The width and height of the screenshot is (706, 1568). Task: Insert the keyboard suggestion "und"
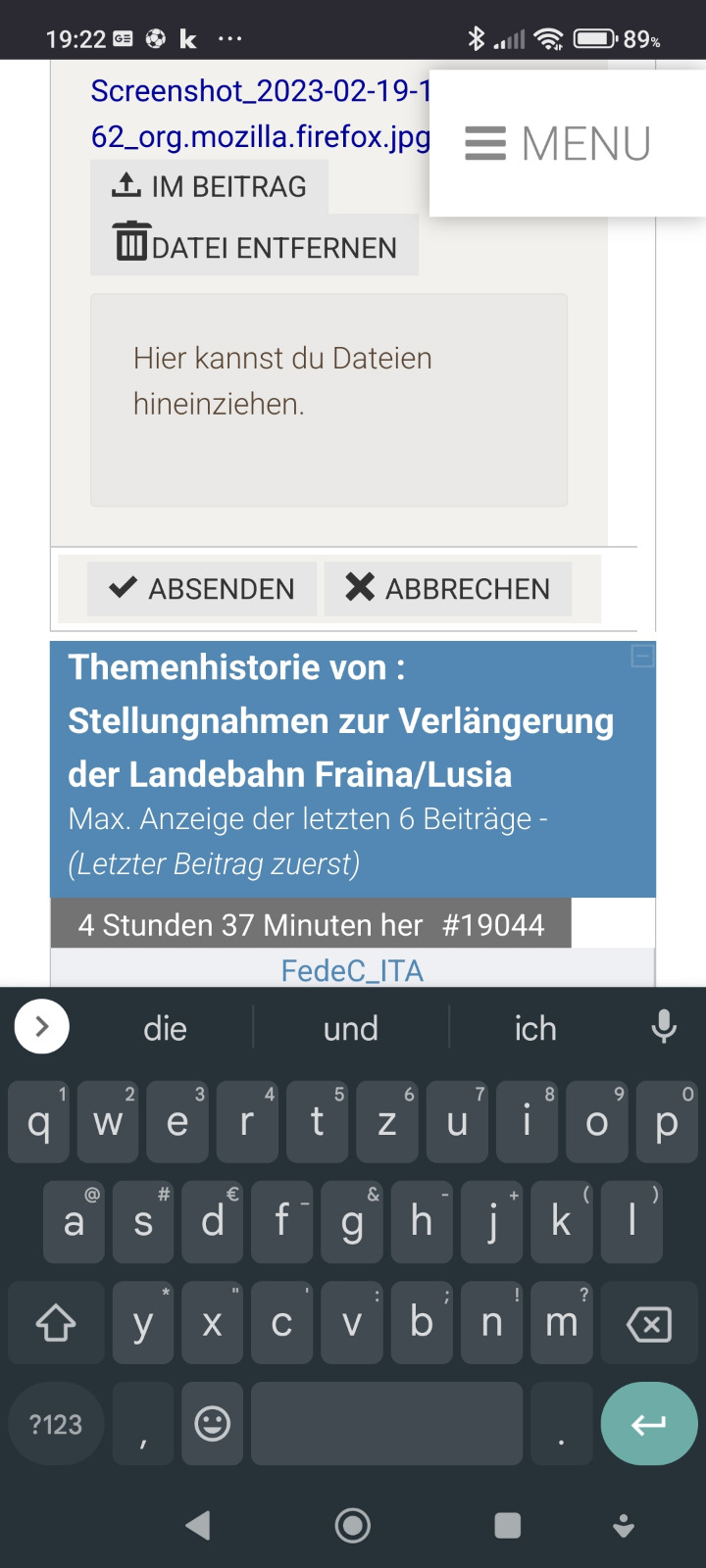(351, 1028)
